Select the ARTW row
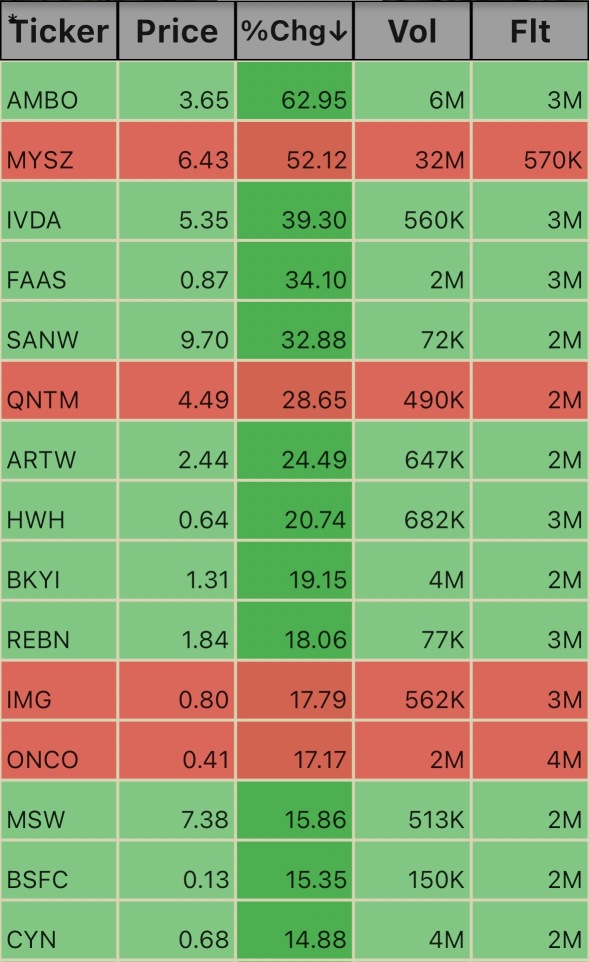Viewport: 589px width, 962px height. (x=294, y=451)
